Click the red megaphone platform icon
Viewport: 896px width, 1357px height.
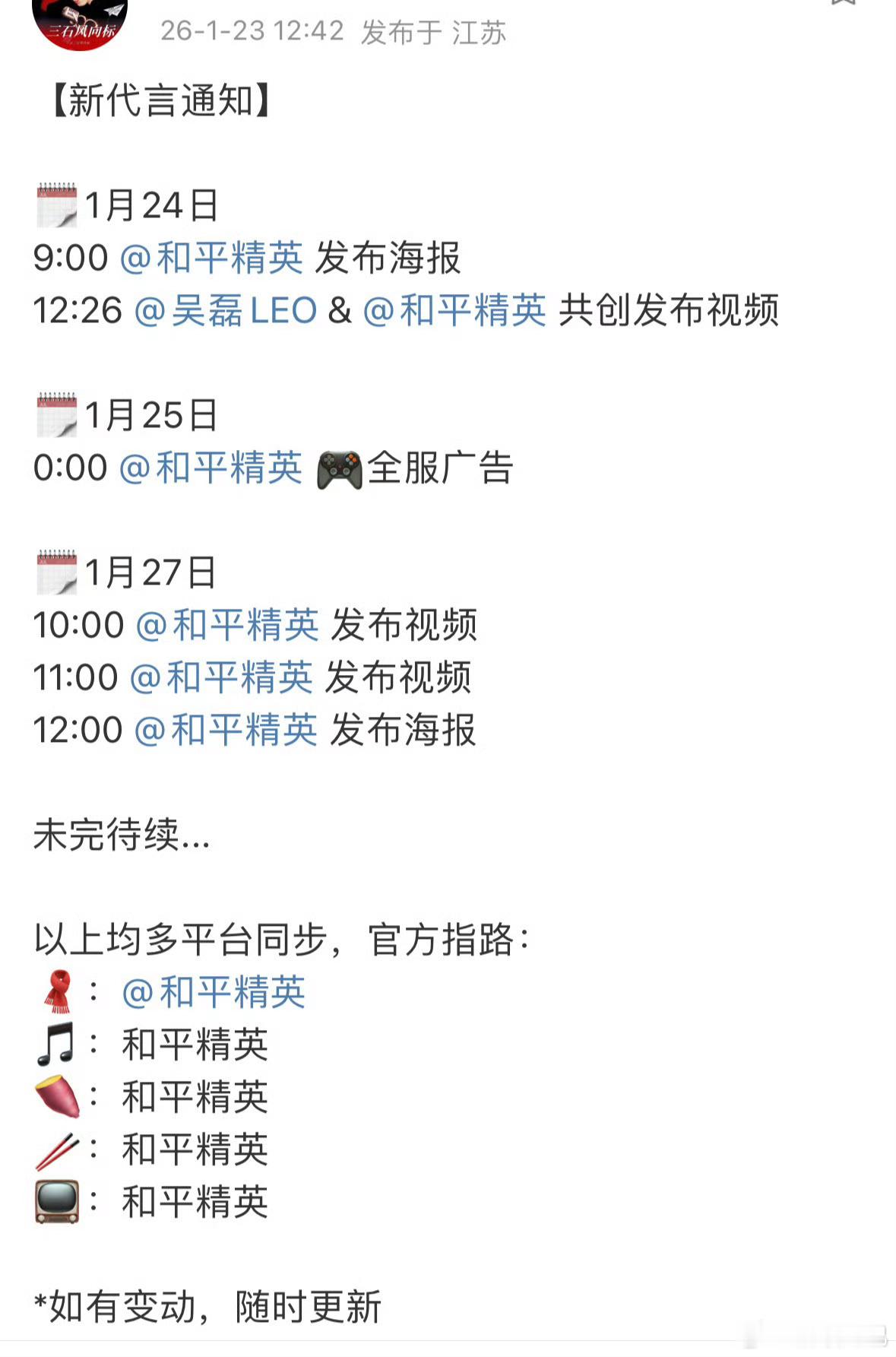59,1097
